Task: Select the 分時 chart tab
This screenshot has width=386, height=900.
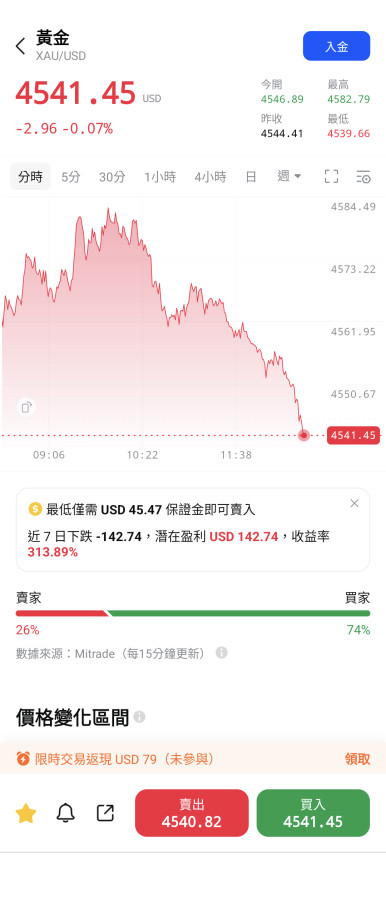Action: (30, 177)
